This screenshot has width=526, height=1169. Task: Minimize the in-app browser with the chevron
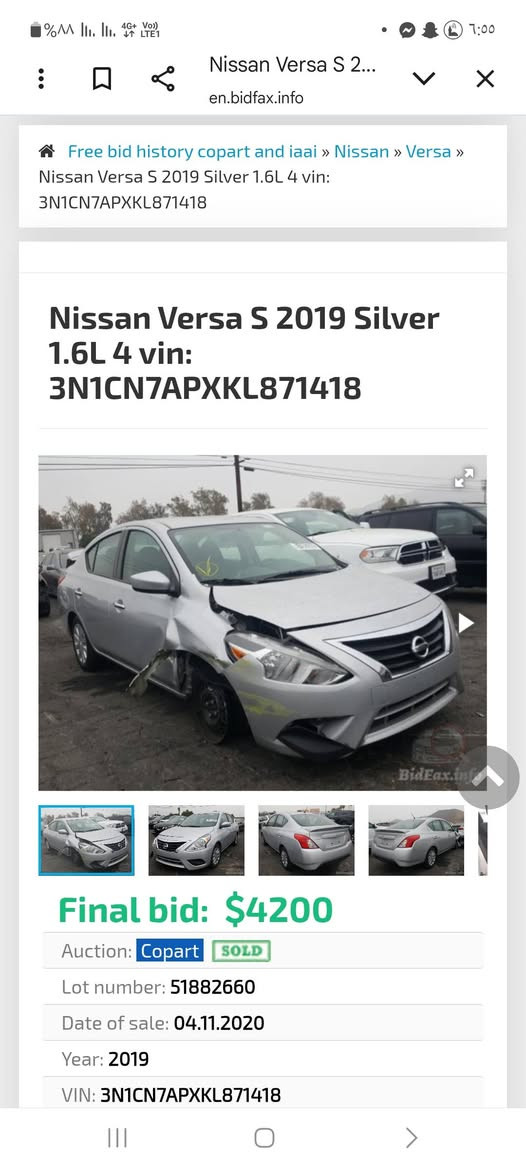pos(424,78)
